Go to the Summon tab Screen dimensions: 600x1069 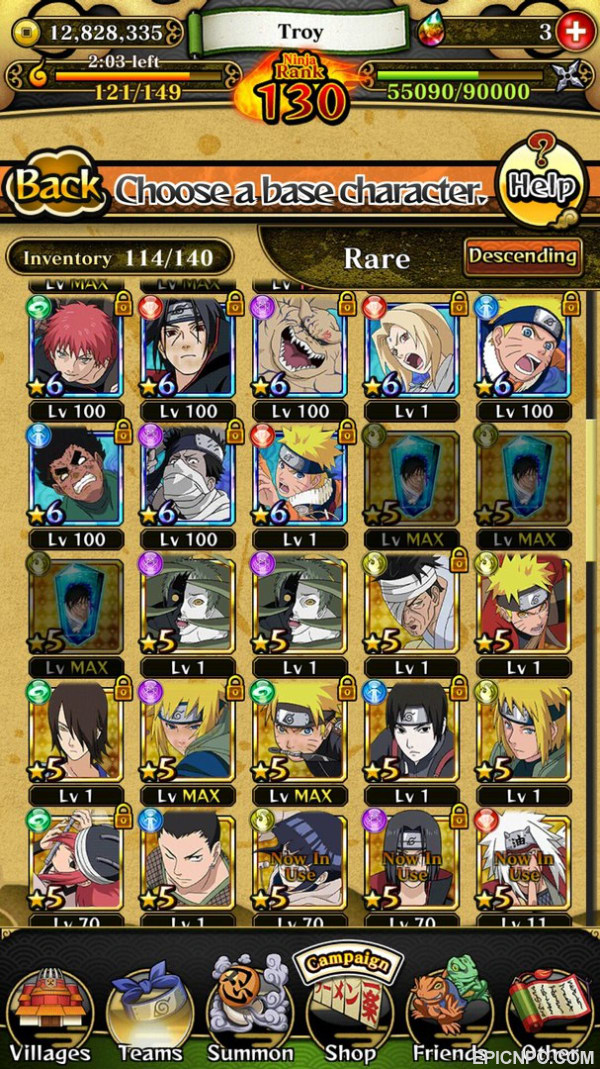coord(250,1010)
